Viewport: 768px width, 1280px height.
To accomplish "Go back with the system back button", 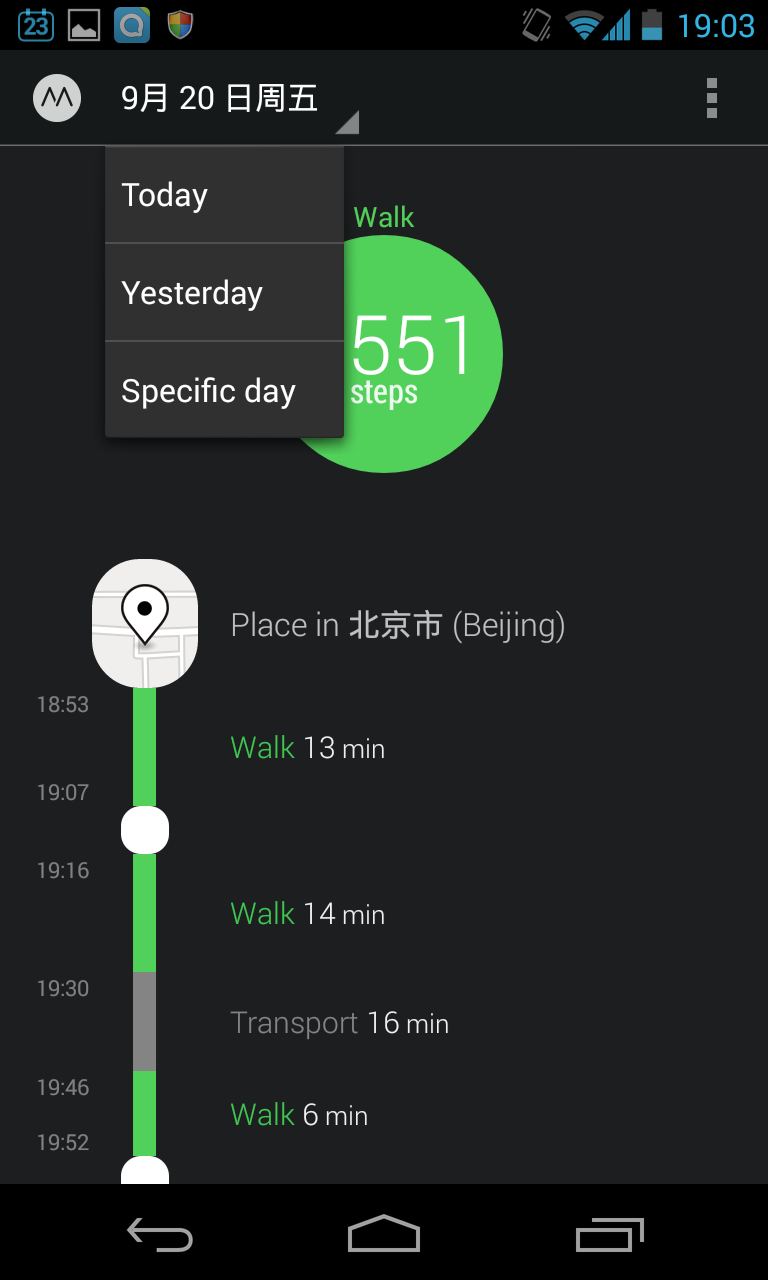I will pyautogui.click(x=160, y=1234).
